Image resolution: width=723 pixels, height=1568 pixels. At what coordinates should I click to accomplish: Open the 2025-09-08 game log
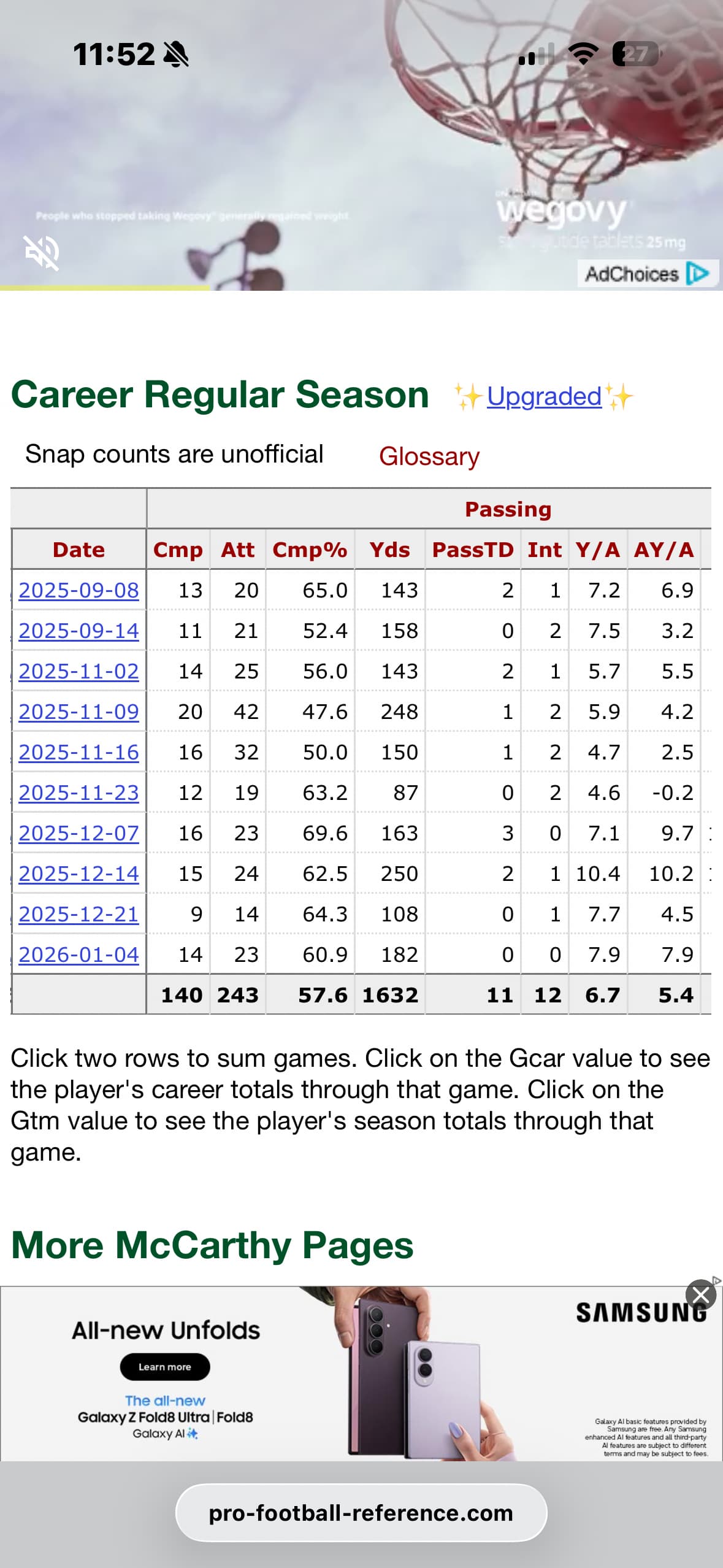[78, 590]
